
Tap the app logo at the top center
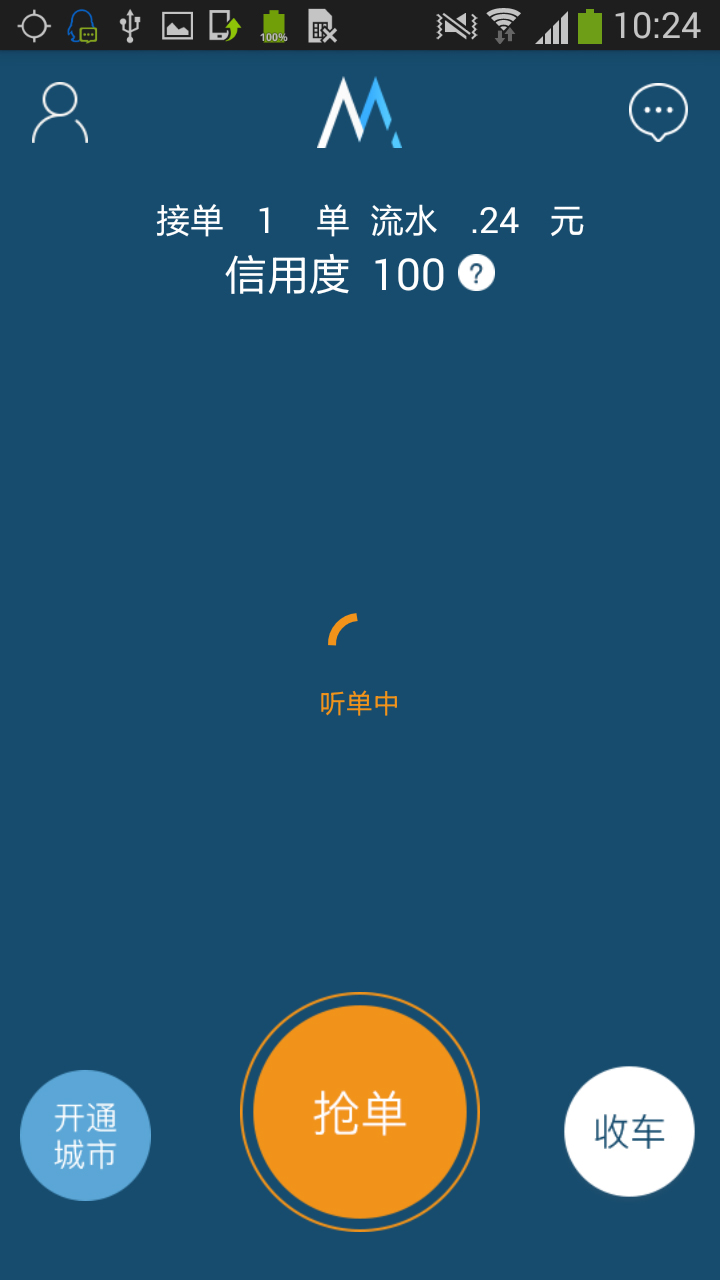[x=360, y=112]
